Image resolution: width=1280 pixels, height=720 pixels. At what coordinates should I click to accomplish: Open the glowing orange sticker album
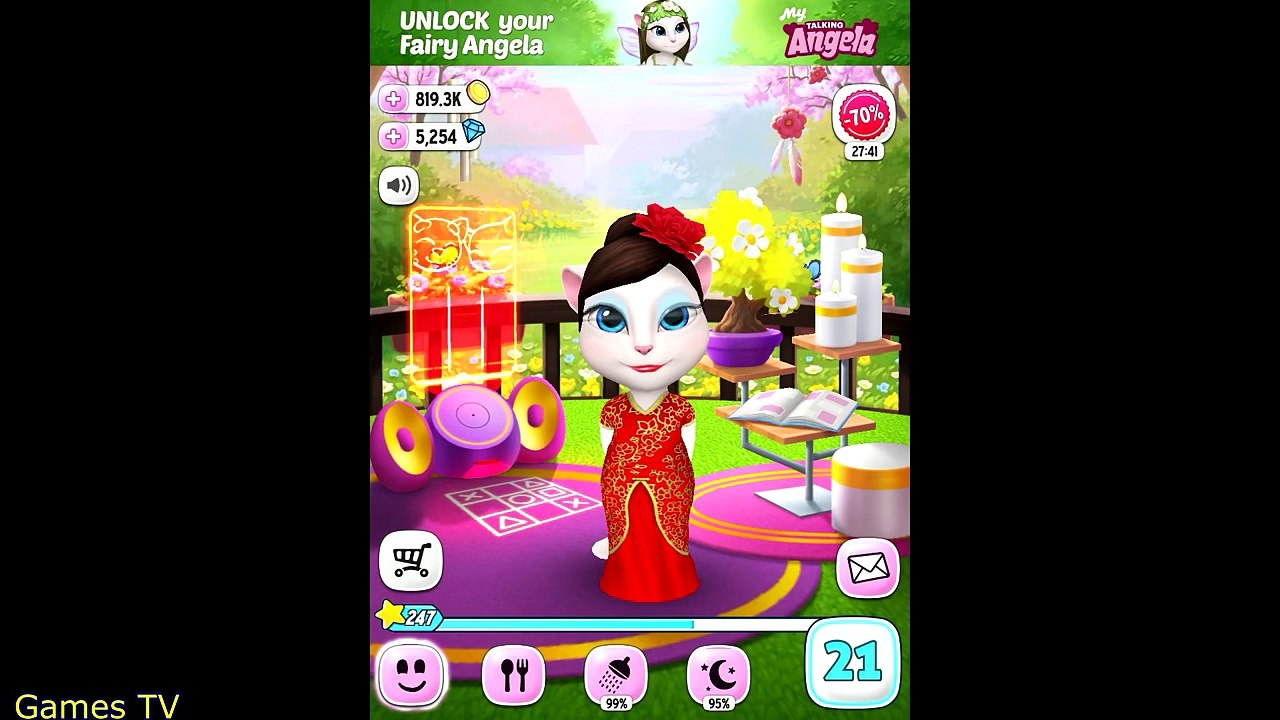pos(462,295)
